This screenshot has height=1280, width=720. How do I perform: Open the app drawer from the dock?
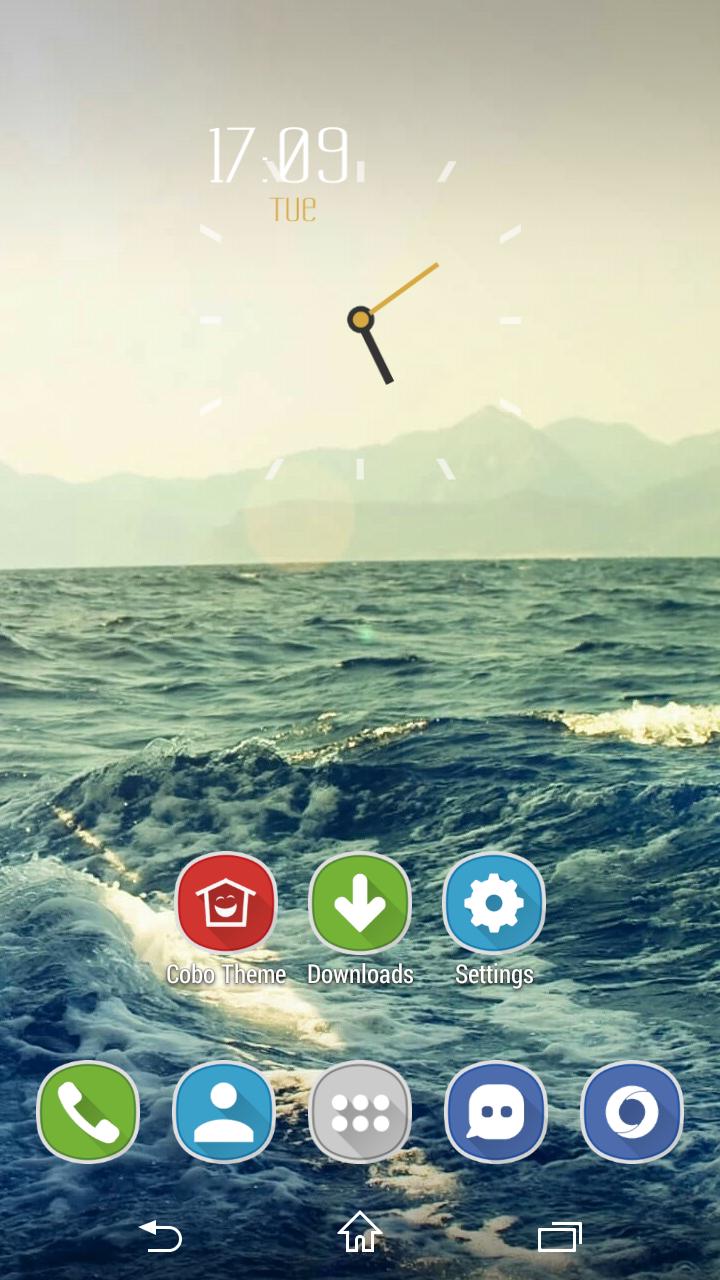point(360,1112)
